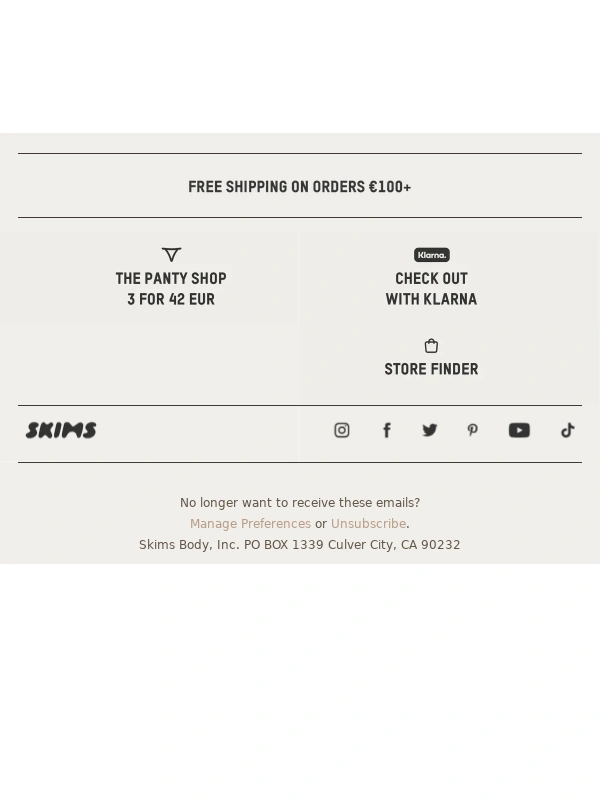600x800 pixels.
Task: Open the SKIMS Twitter profile
Action: coord(430,430)
